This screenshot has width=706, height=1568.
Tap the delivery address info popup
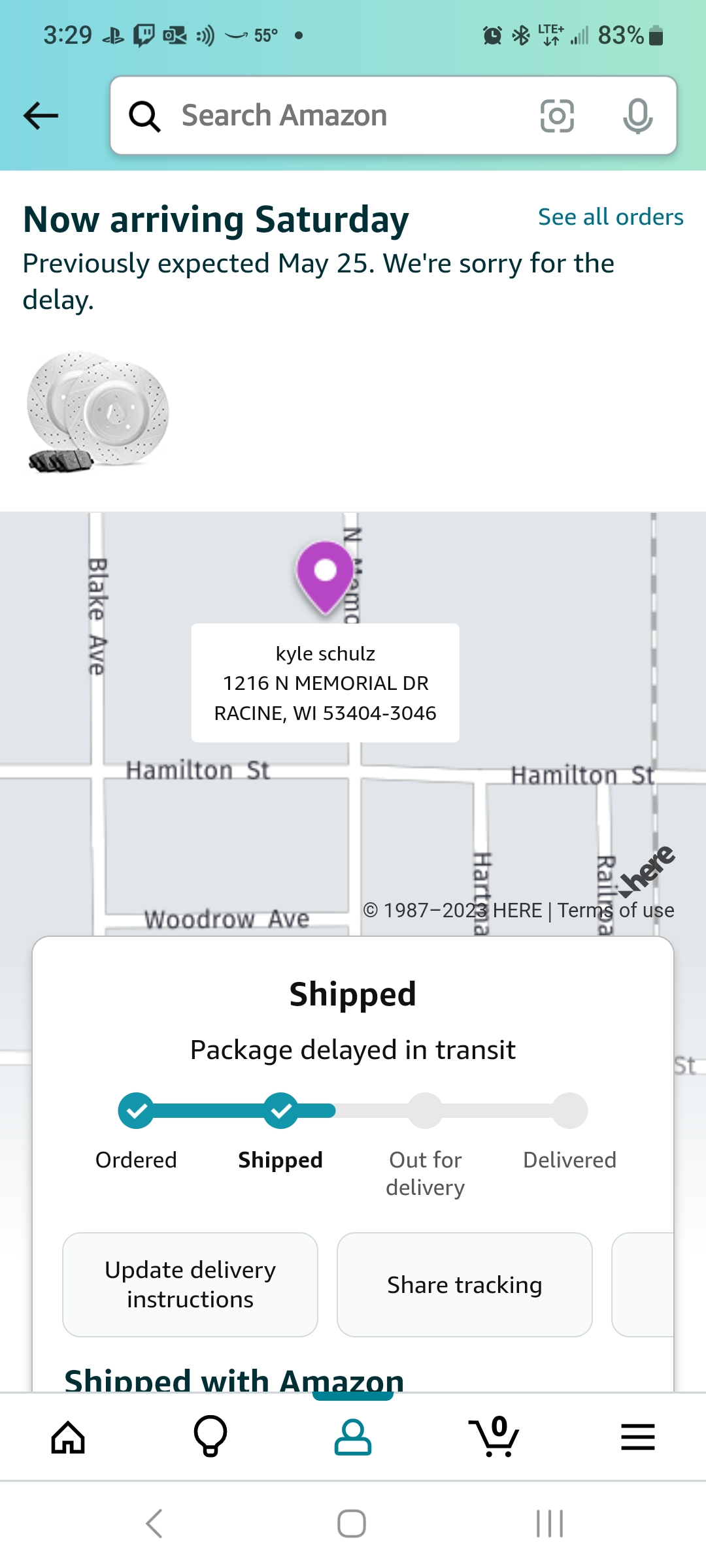point(326,683)
